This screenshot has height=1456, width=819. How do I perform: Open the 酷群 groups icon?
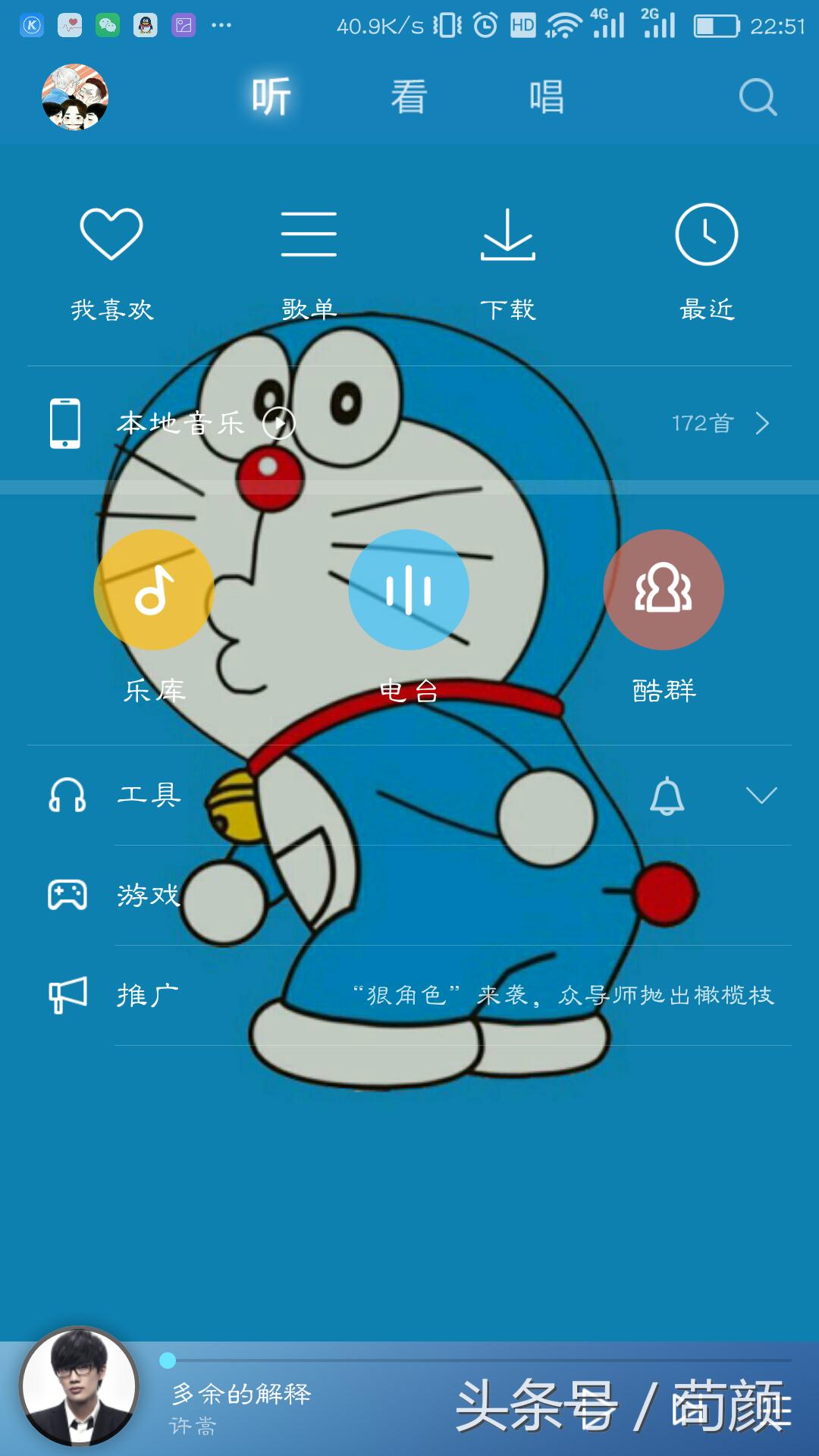coord(664,590)
